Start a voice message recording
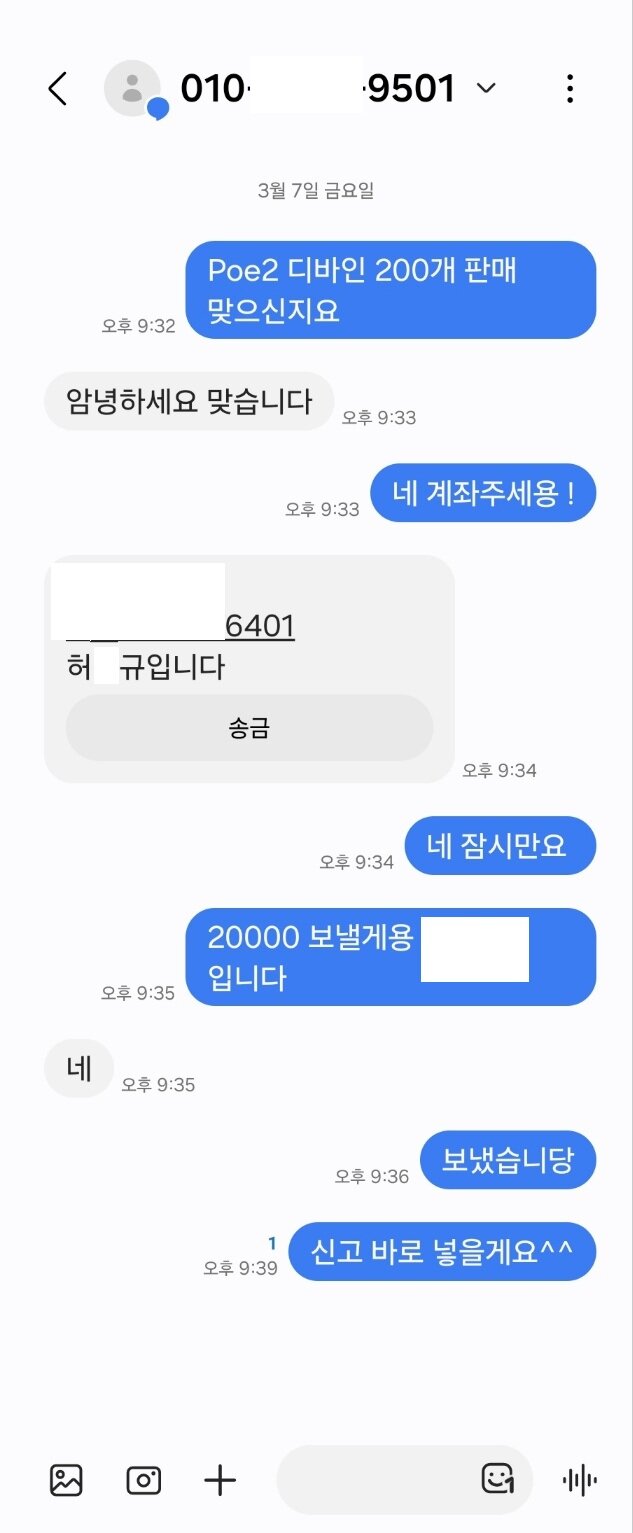633x1533 pixels. tap(580, 1480)
